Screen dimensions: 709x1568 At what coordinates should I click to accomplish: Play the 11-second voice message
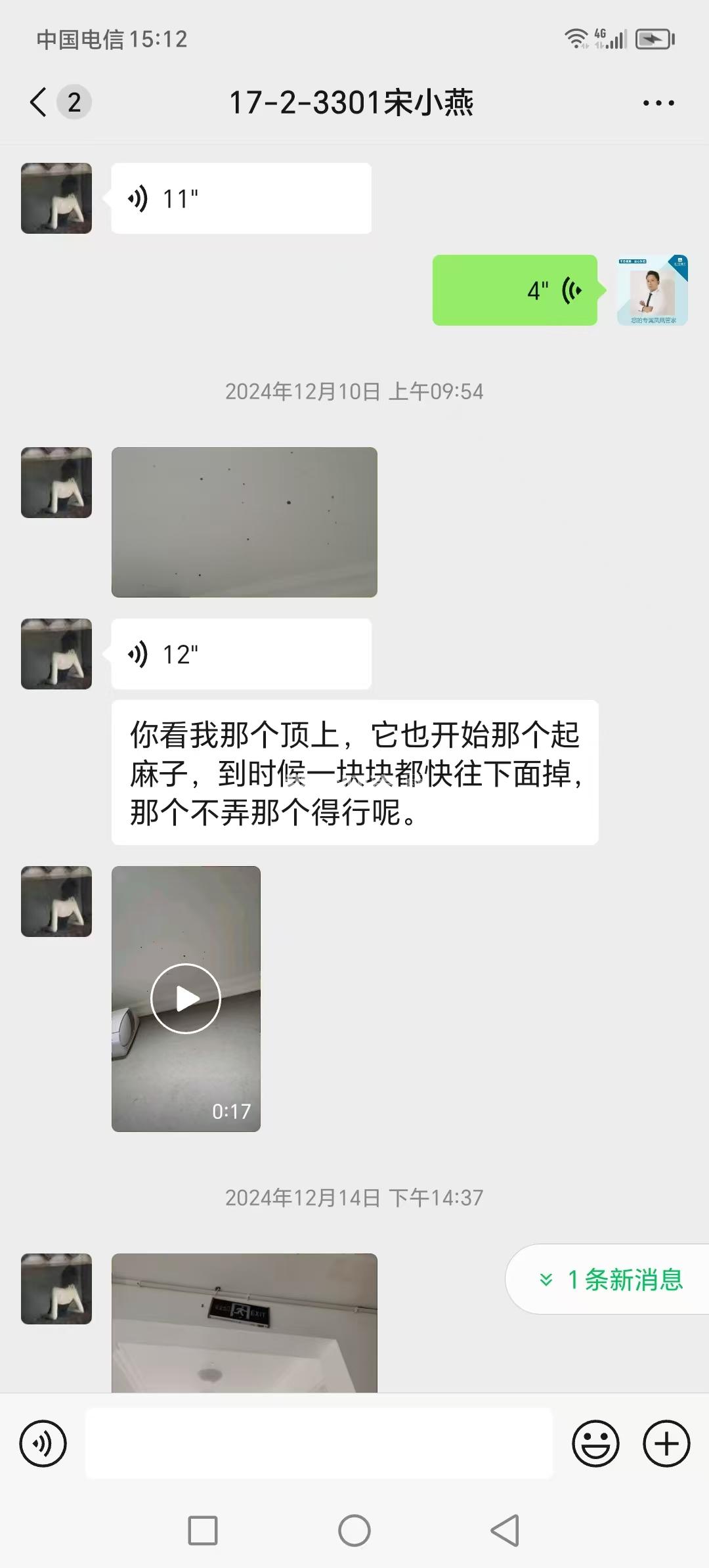coord(241,198)
